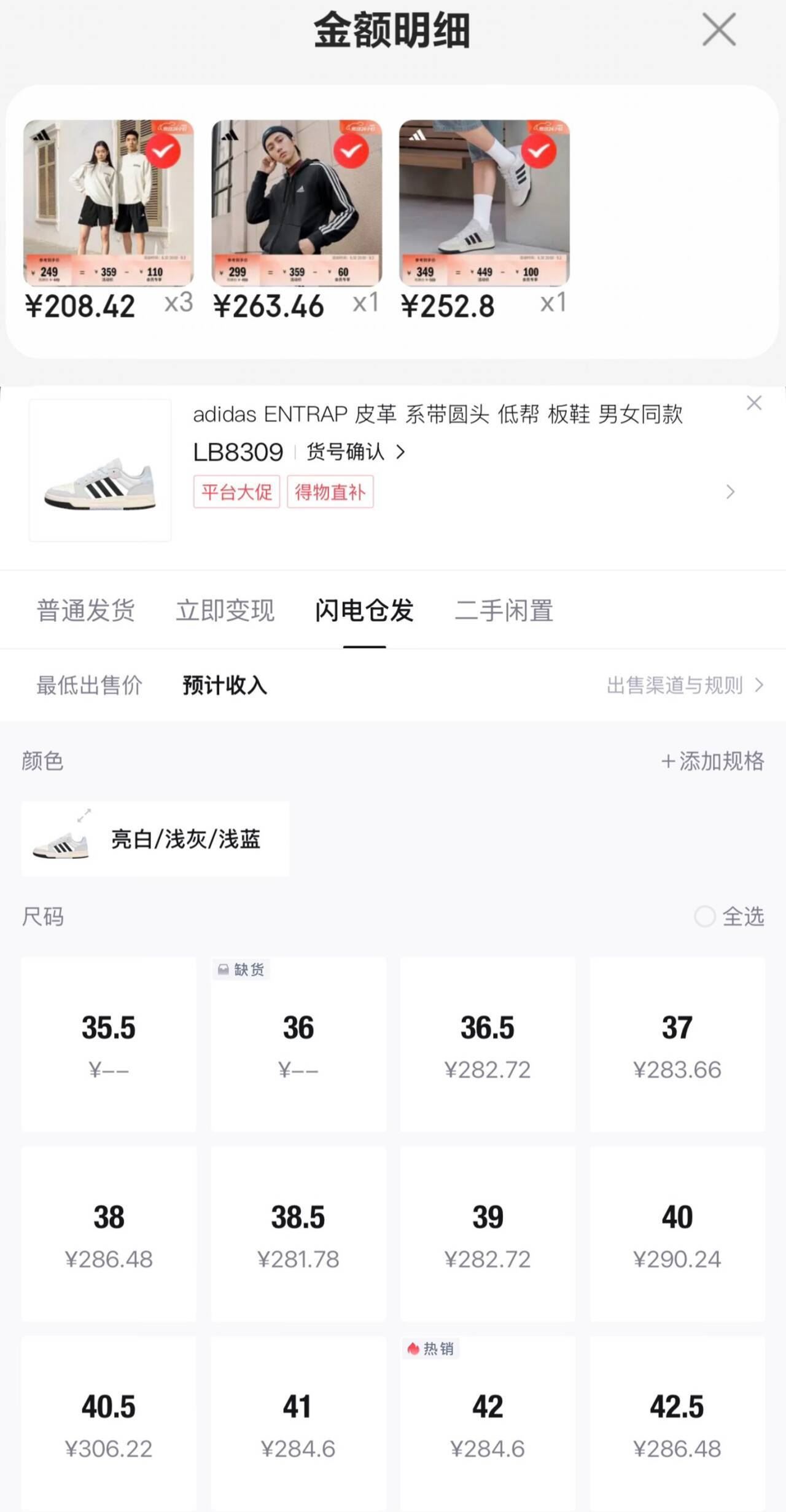Select the hot-selling size 42
This screenshot has width=786, height=1512.
488,1424
